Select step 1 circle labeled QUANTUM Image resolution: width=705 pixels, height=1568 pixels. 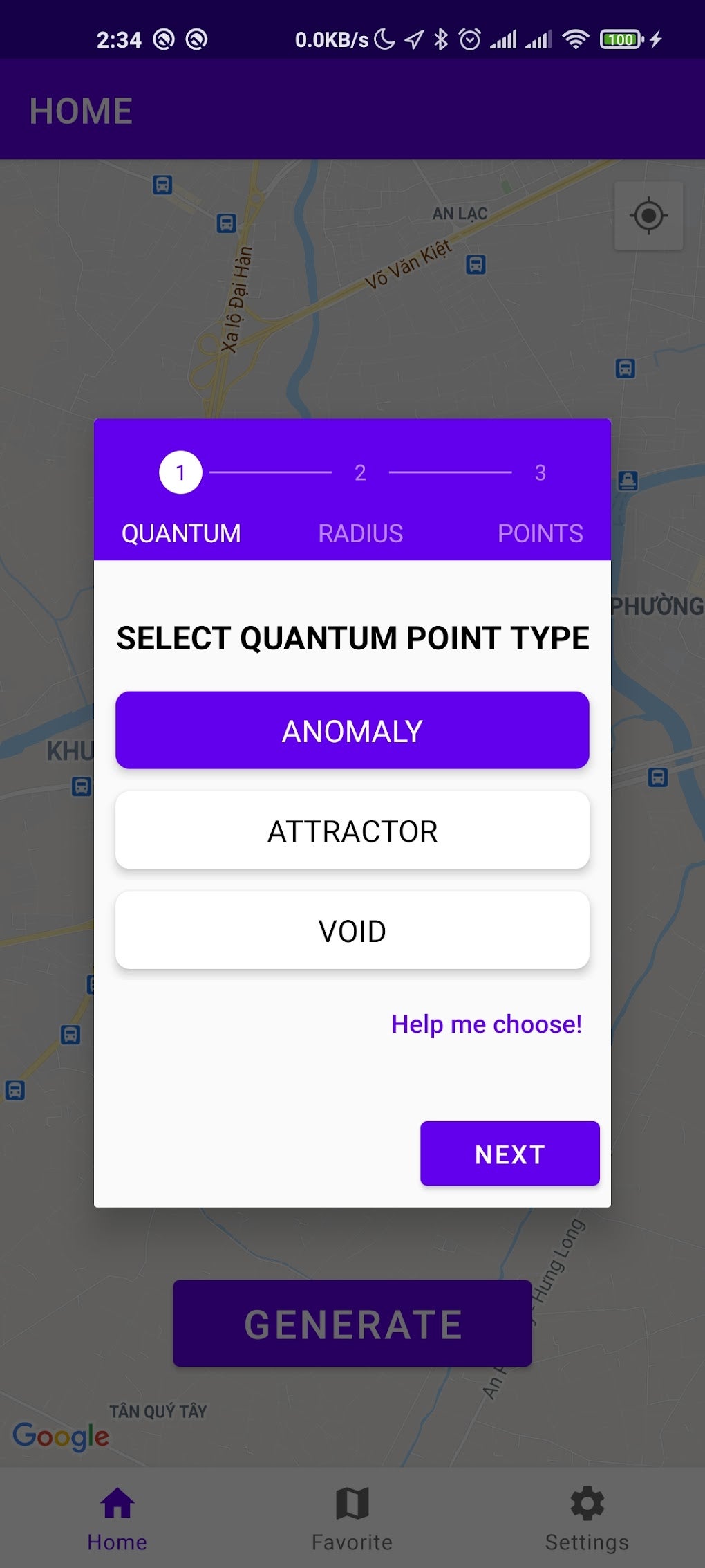tap(181, 473)
